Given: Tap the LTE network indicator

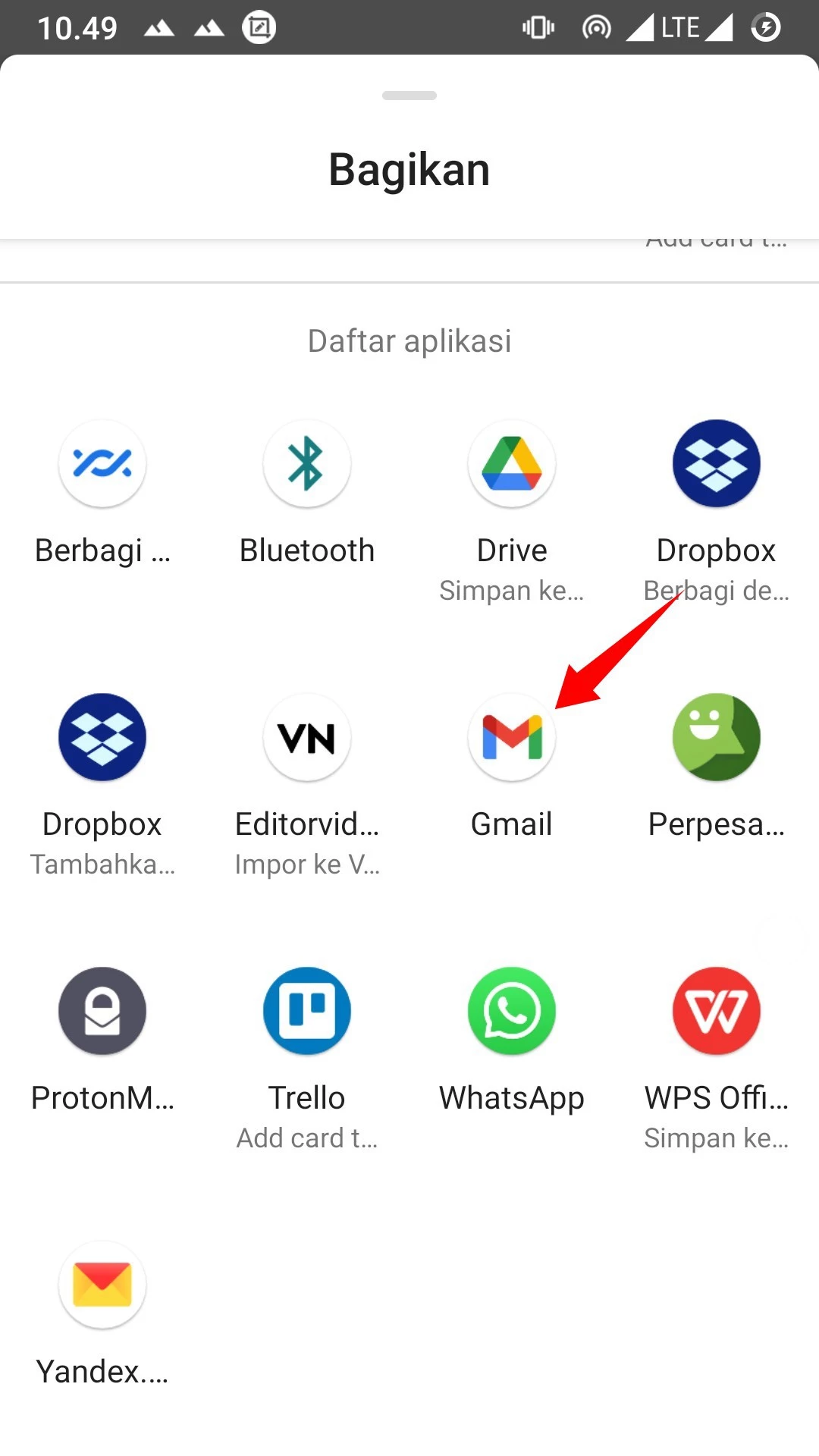Looking at the screenshot, I should click(680, 27).
